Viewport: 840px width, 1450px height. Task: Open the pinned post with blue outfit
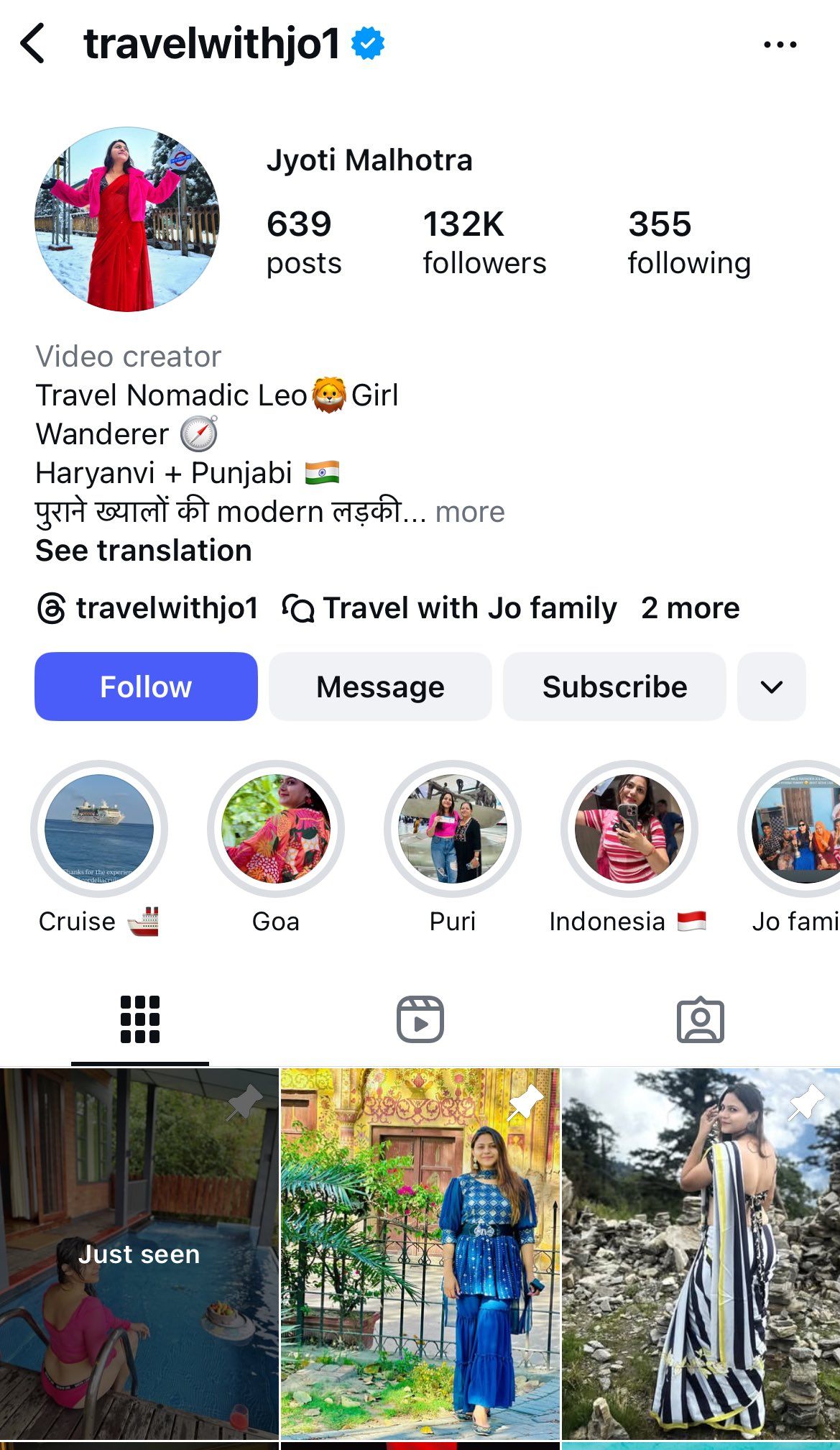[420, 1254]
